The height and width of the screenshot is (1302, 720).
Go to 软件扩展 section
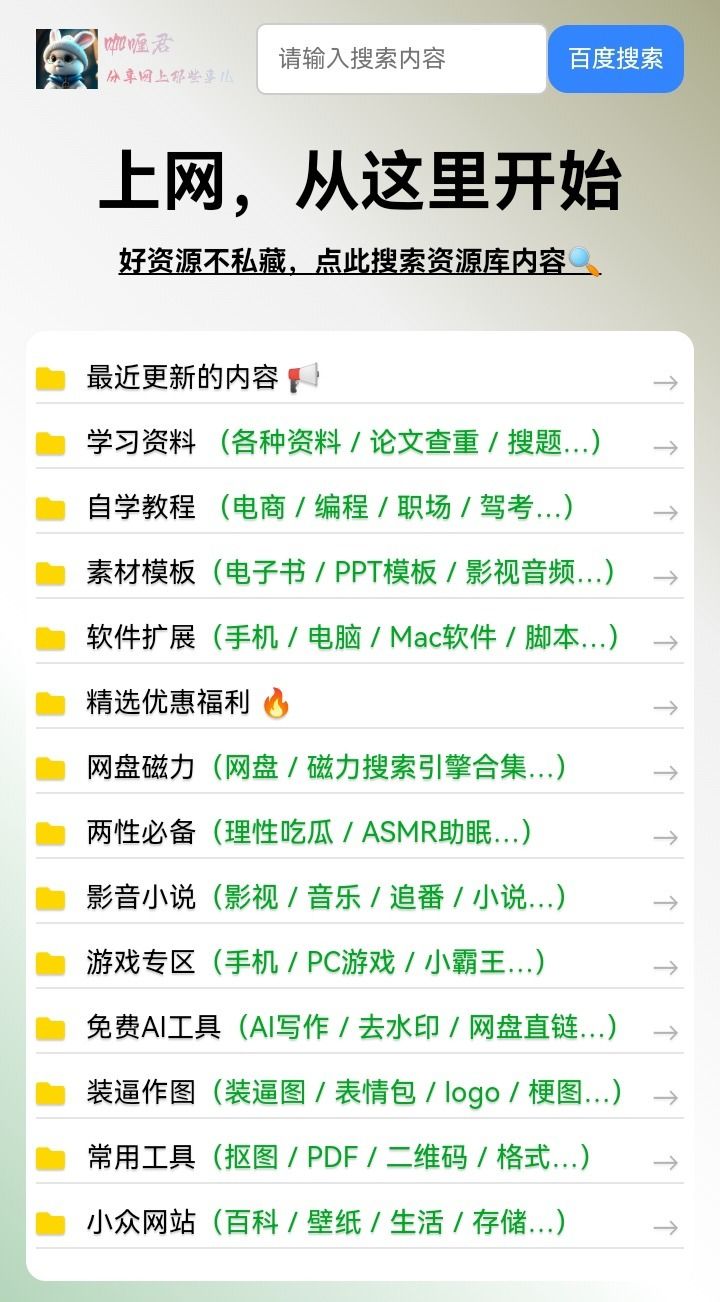(x=359, y=637)
